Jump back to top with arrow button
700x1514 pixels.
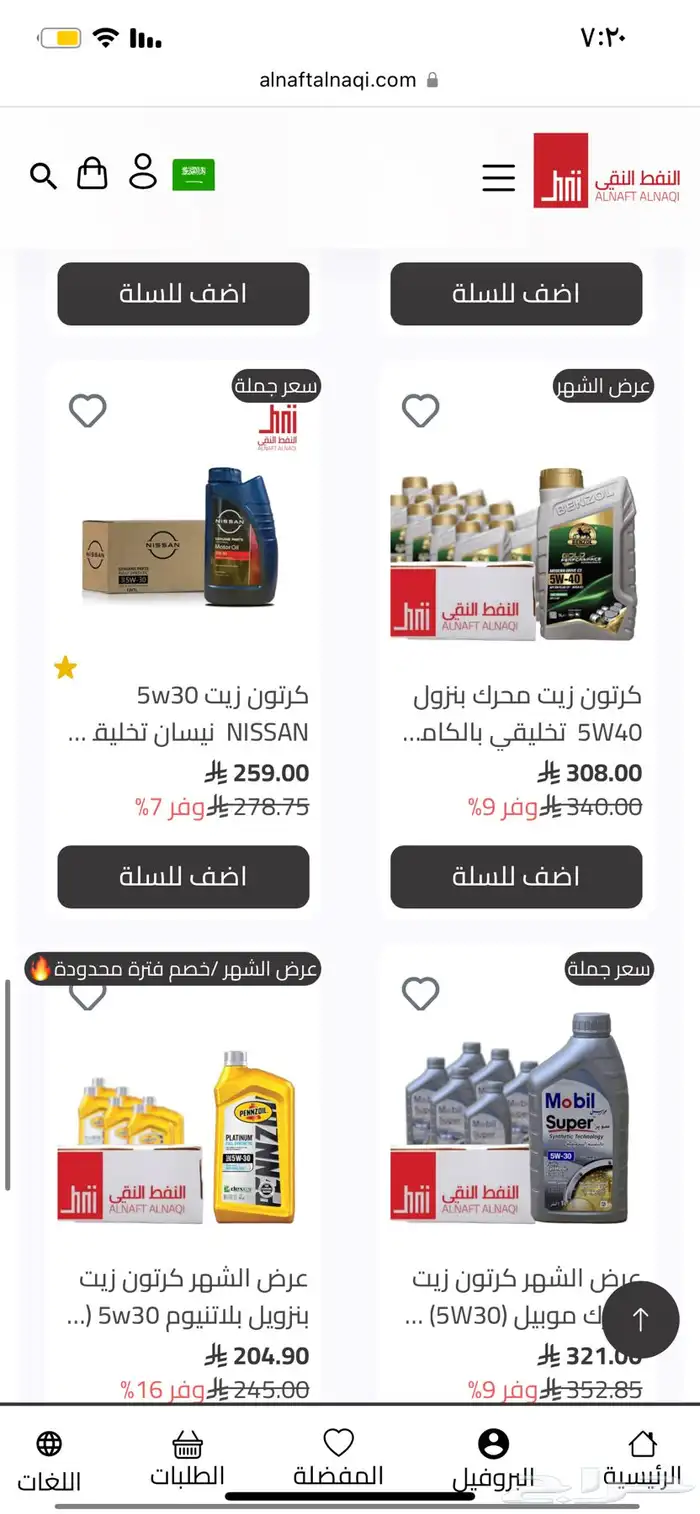pos(641,1319)
